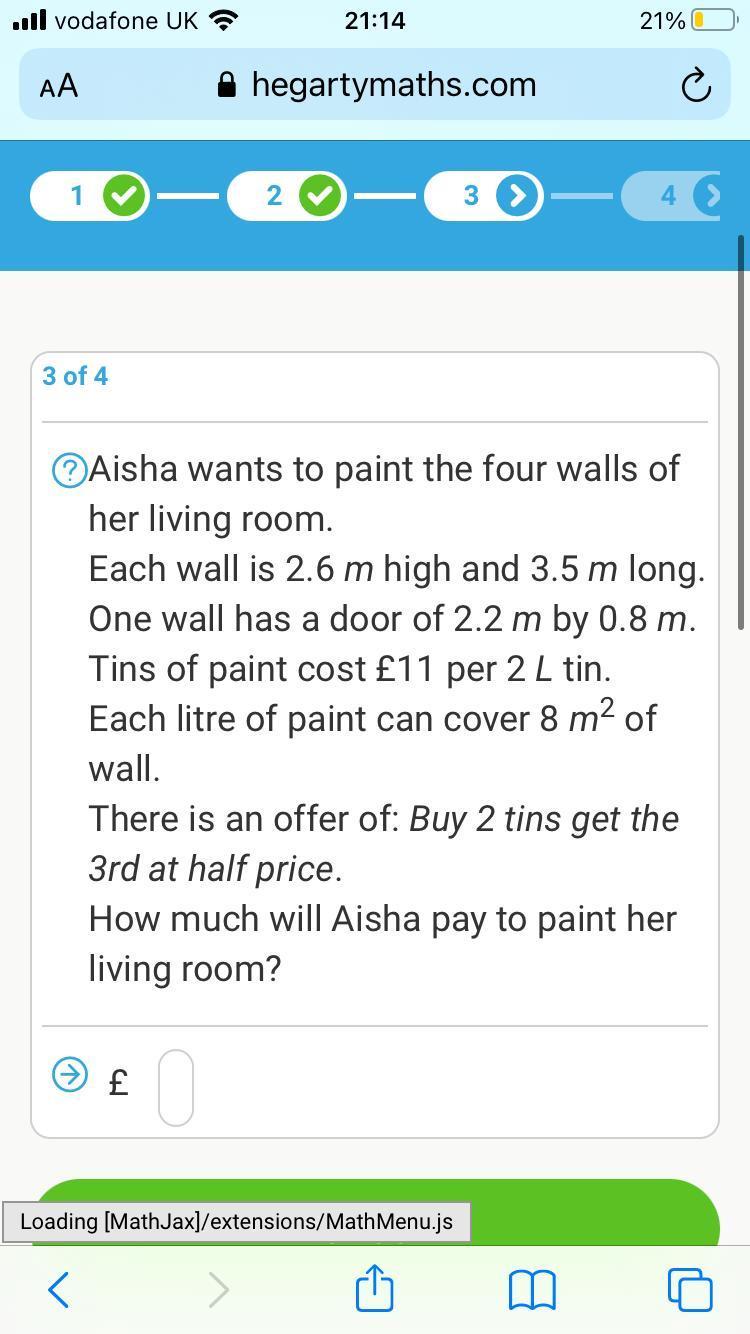Go to question 2 step
The height and width of the screenshot is (1334, 750).
point(287,195)
